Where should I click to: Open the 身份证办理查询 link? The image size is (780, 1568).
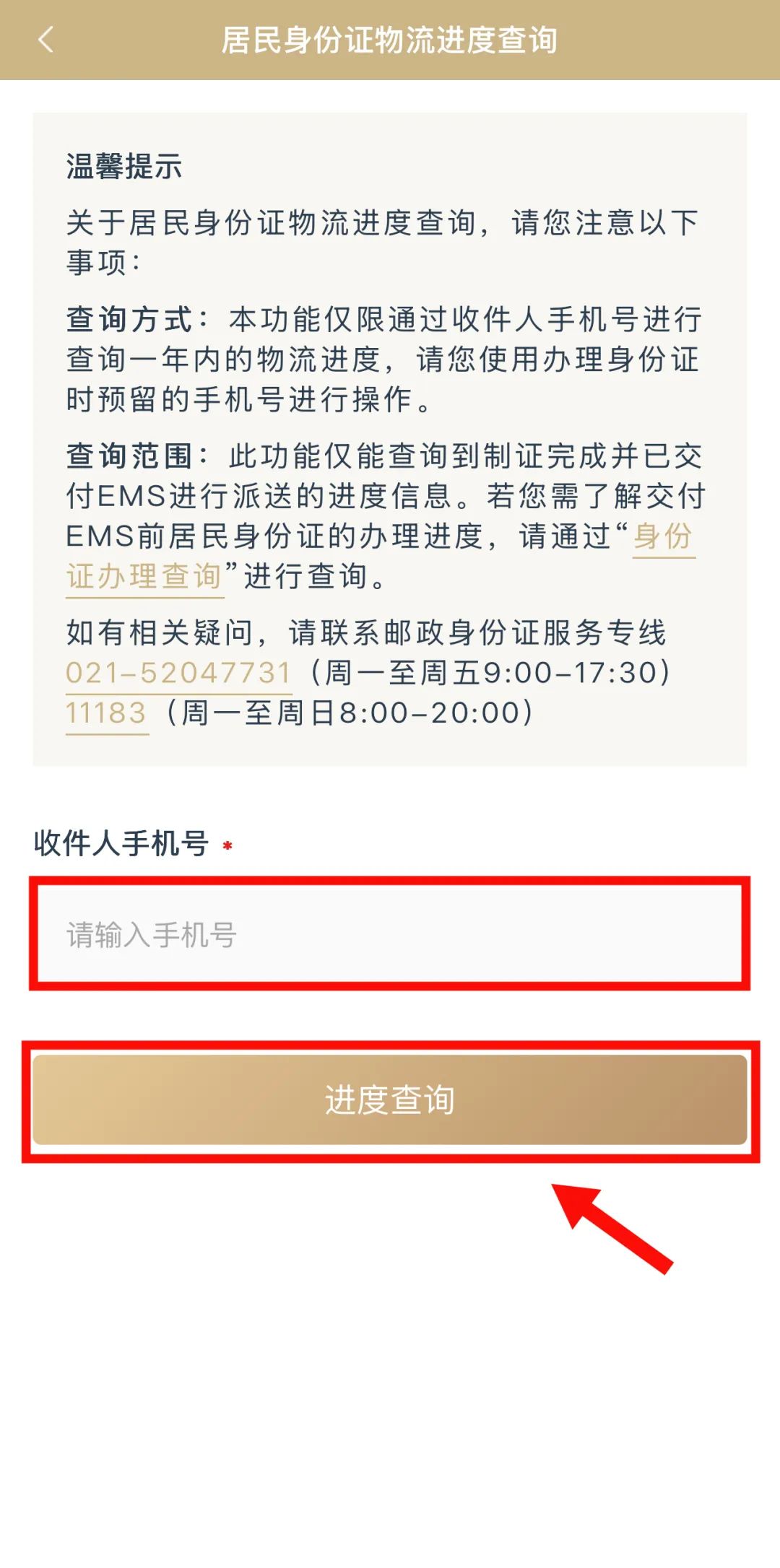click(144, 576)
